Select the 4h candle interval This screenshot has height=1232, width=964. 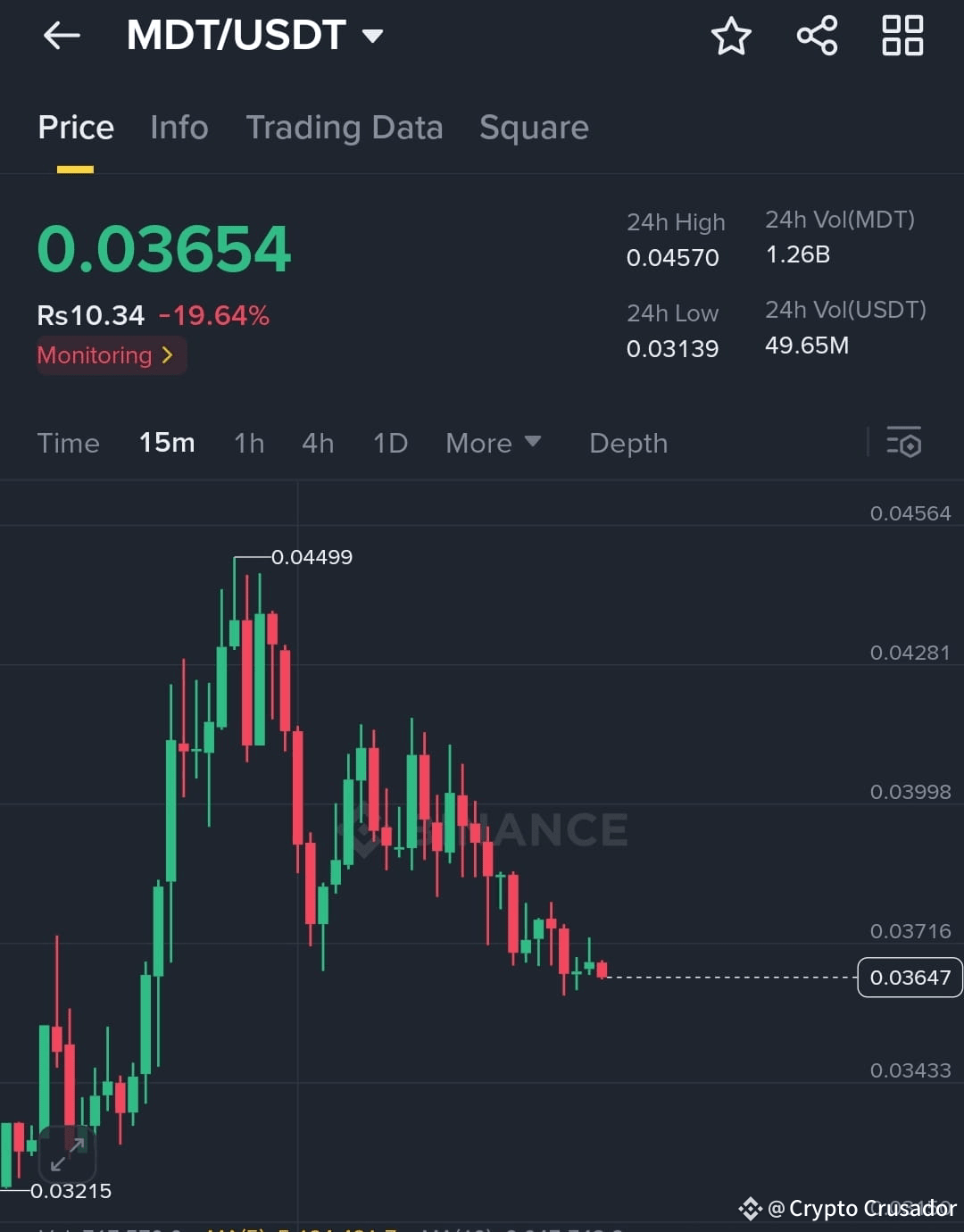click(318, 443)
